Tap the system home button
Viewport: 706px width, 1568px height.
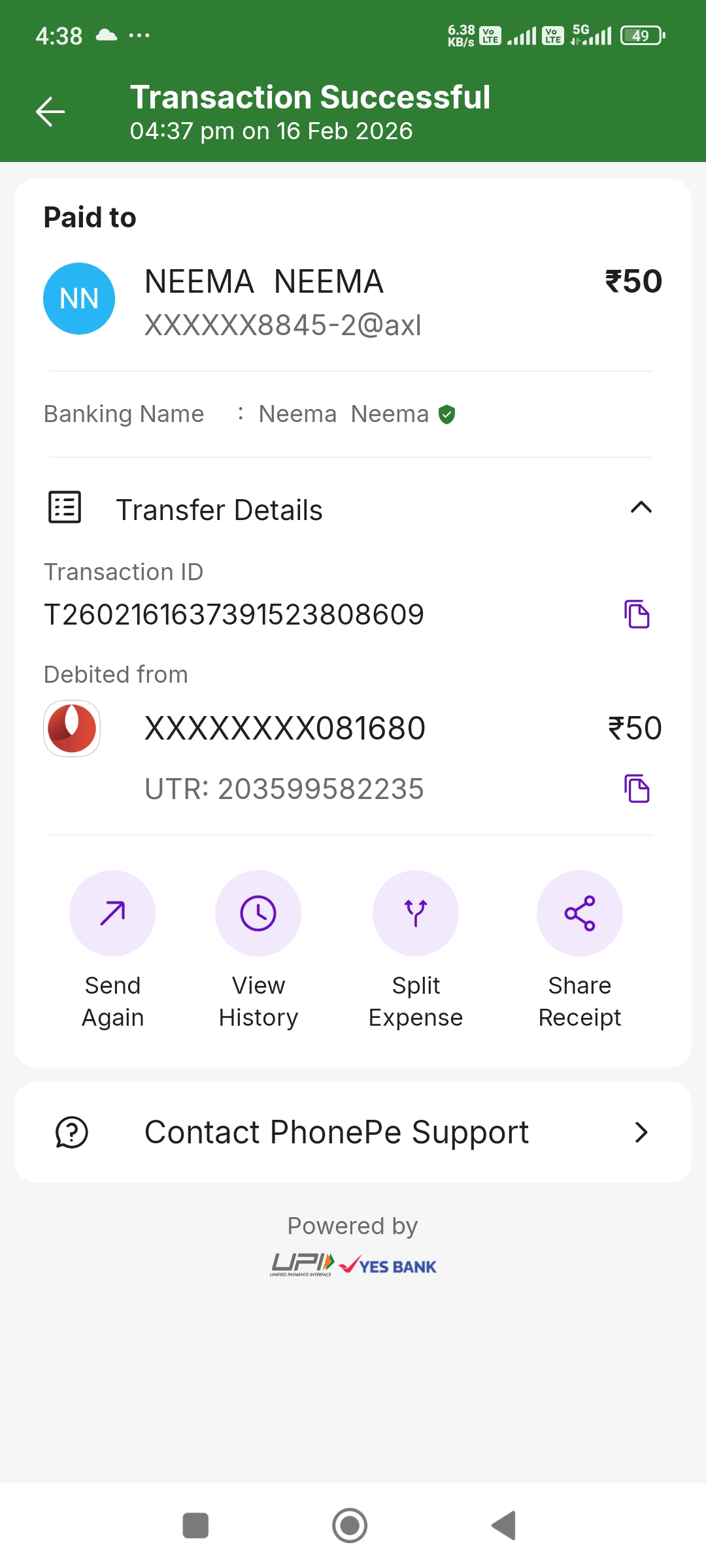350,1526
